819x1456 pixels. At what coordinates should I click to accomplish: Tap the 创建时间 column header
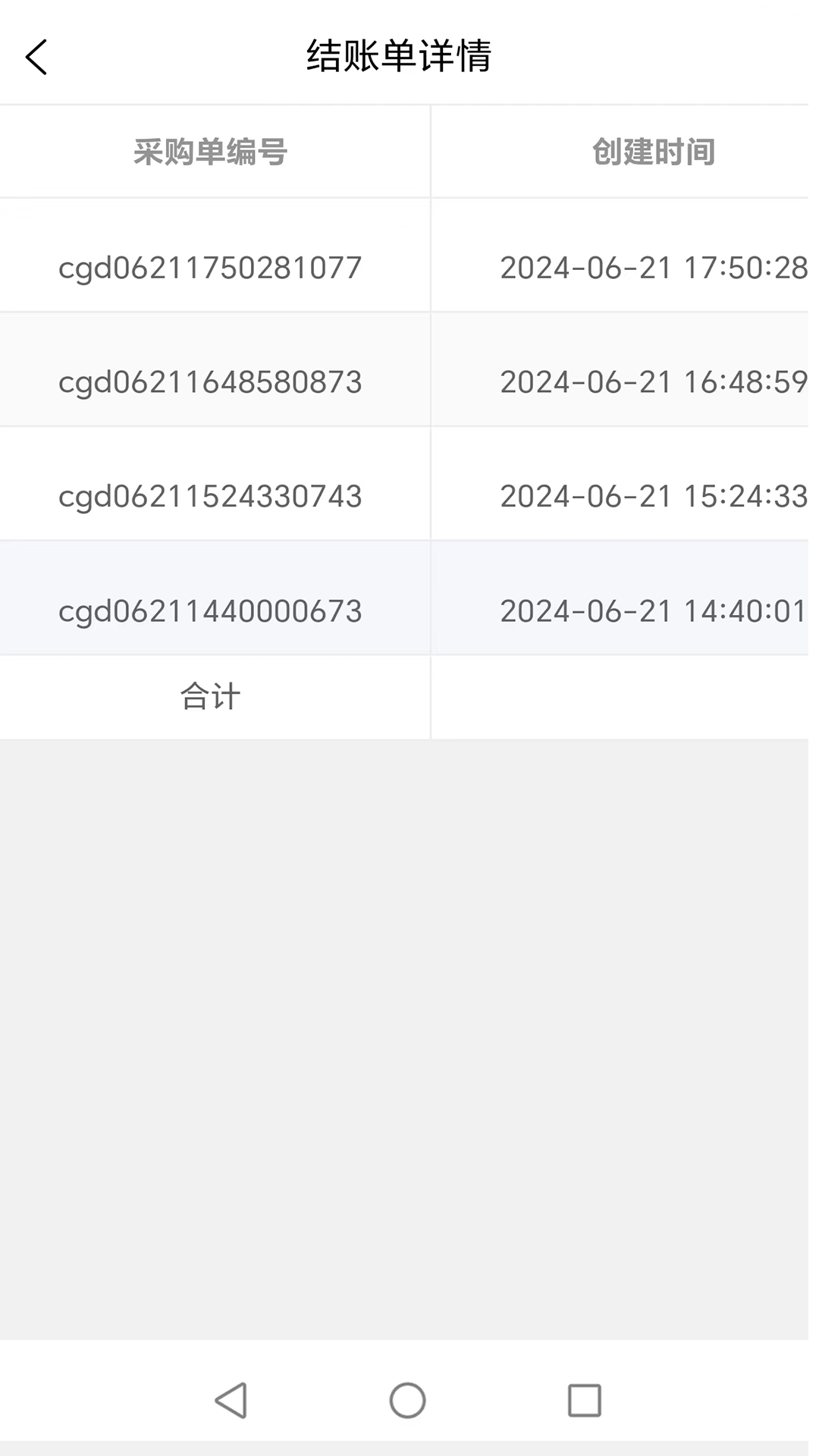[x=654, y=151]
